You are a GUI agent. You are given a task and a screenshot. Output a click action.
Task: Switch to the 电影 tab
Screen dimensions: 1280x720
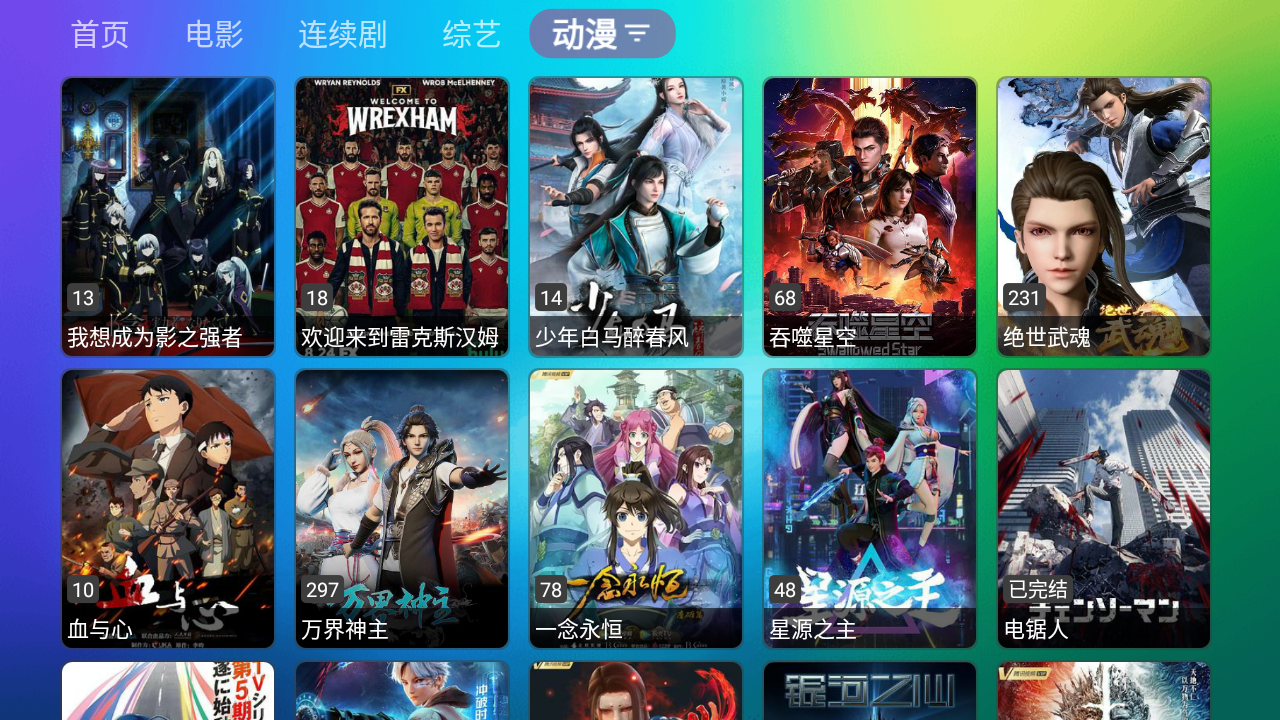tap(215, 35)
